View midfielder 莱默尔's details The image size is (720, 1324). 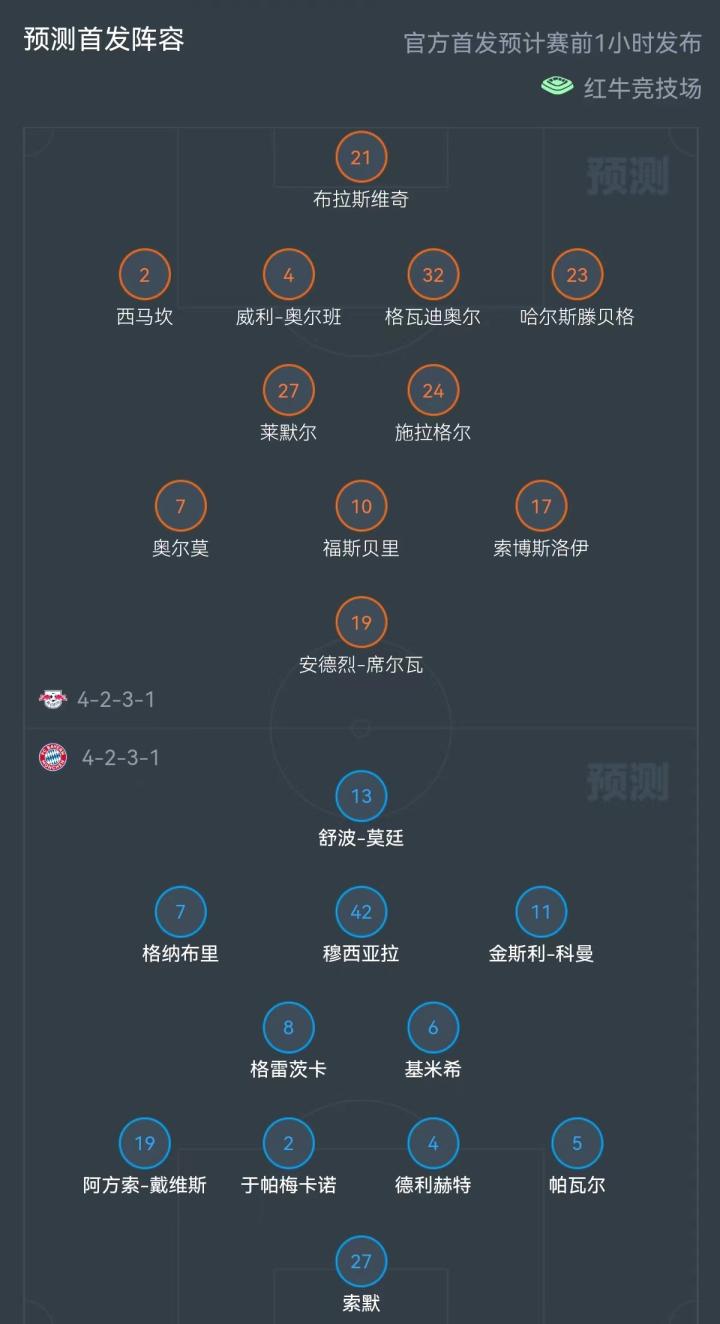click(x=289, y=391)
